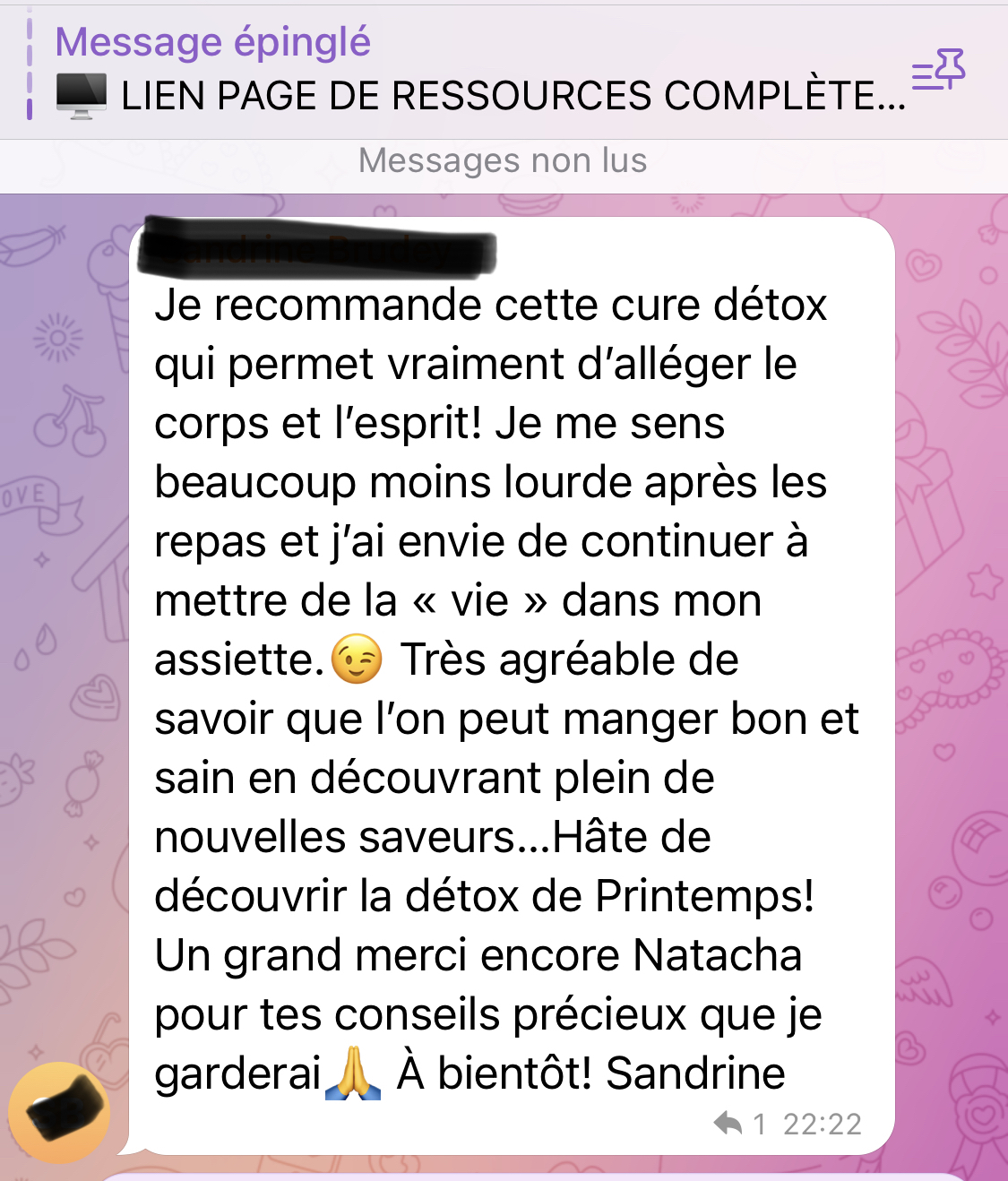The height and width of the screenshot is (1181, 1008).
Task: Open the pinned messages list icon
Action: tap(938, 70)
